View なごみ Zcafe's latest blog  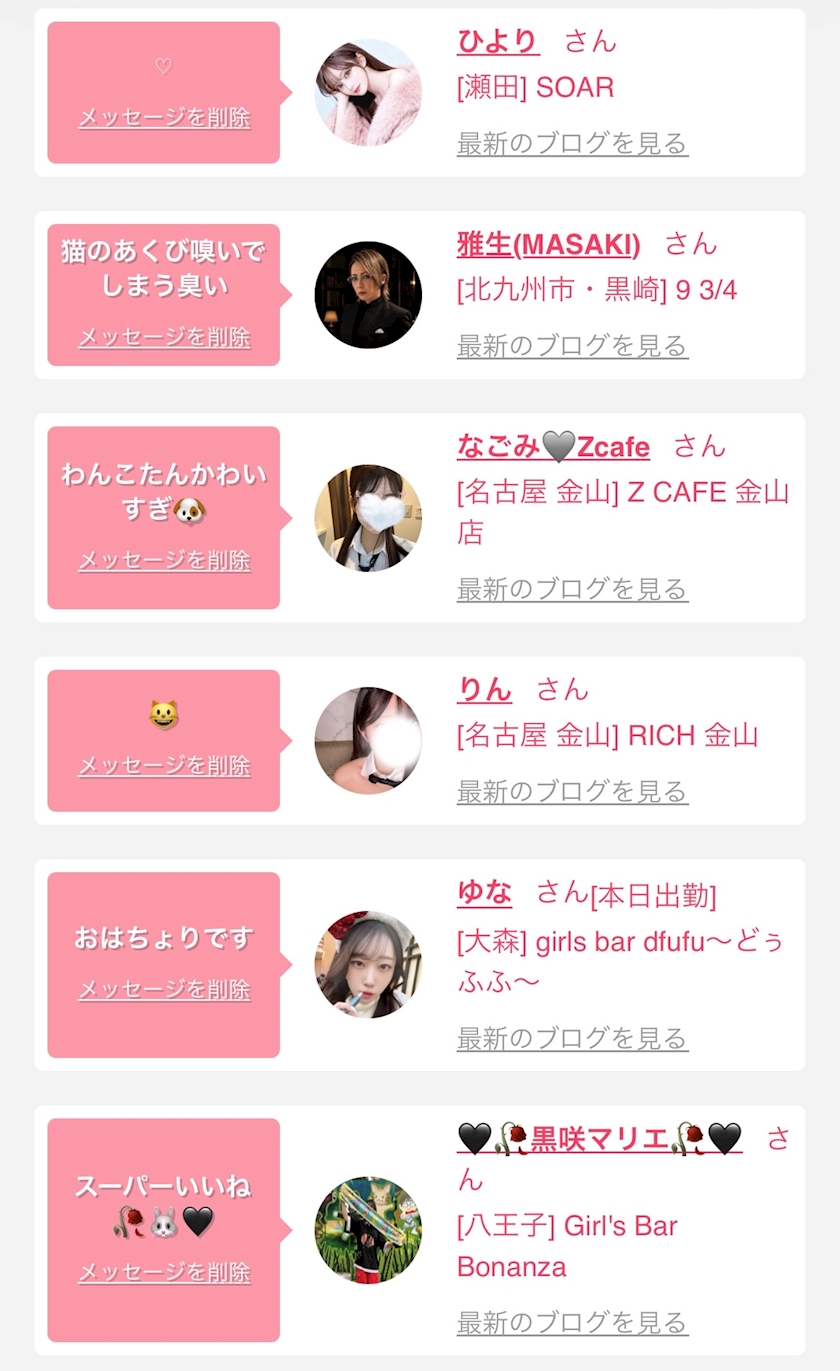point(572,589)
